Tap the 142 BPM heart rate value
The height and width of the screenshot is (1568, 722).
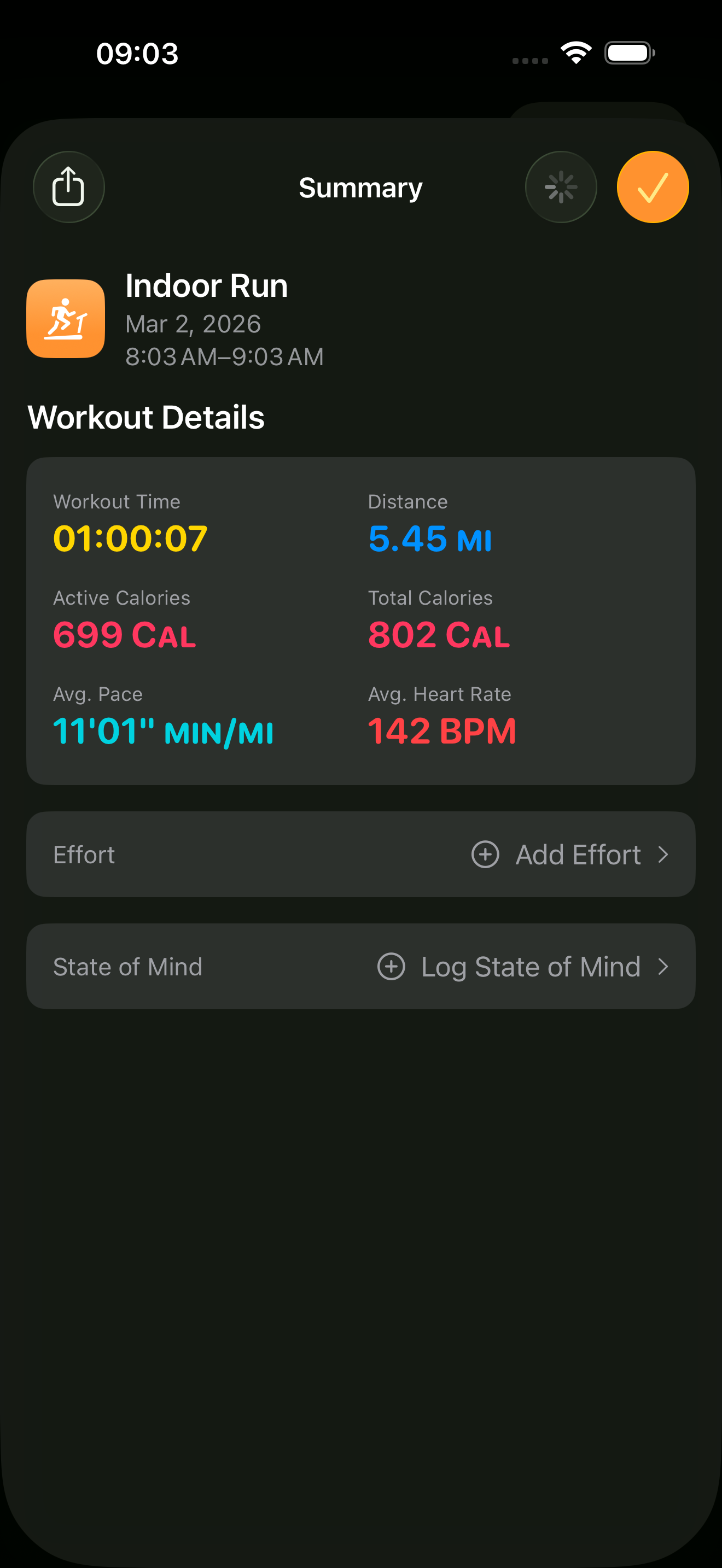[442, 730]
